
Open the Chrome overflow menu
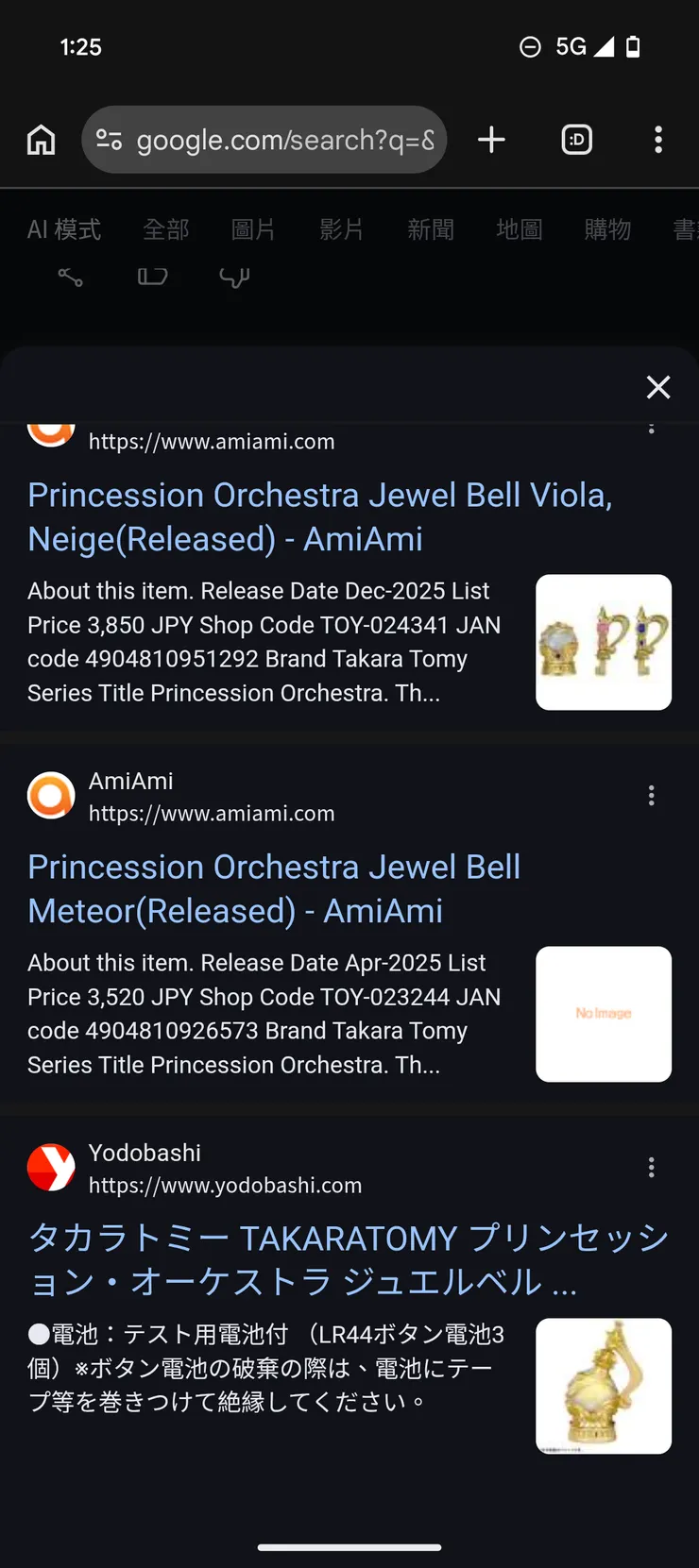(658, 140)
